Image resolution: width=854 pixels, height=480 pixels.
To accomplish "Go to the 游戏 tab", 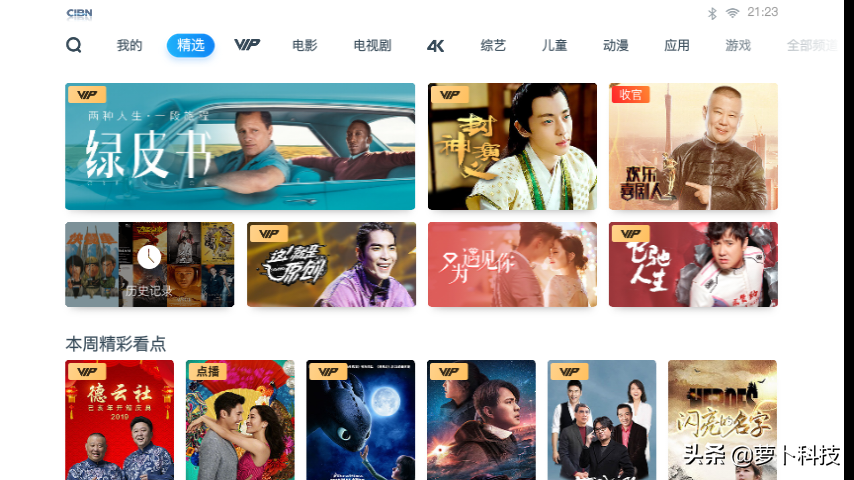I will [x=738, y=45].
